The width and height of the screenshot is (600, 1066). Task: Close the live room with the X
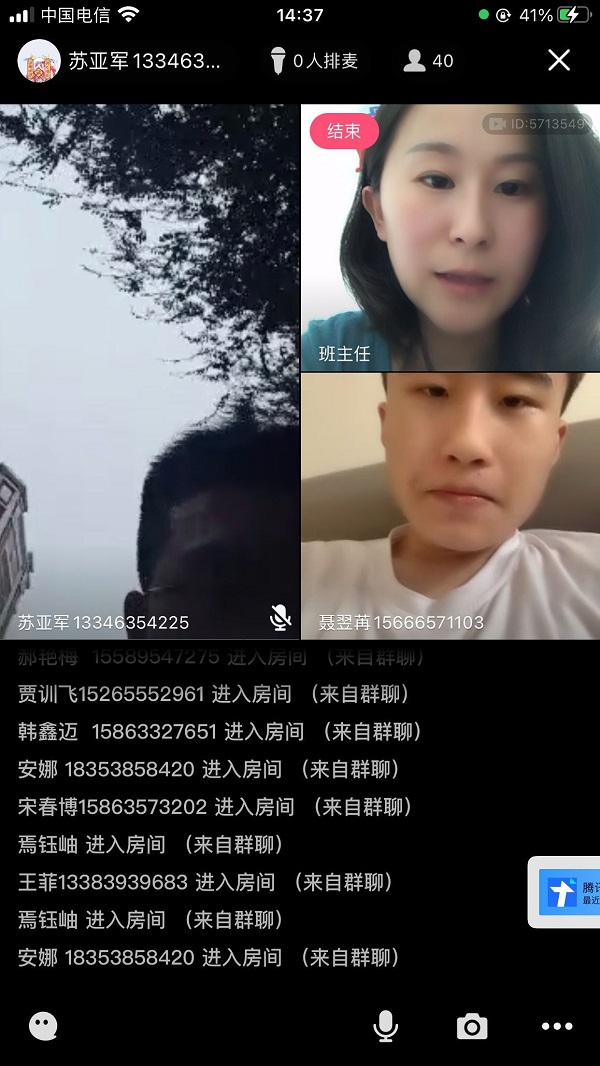tap(559, 61)
